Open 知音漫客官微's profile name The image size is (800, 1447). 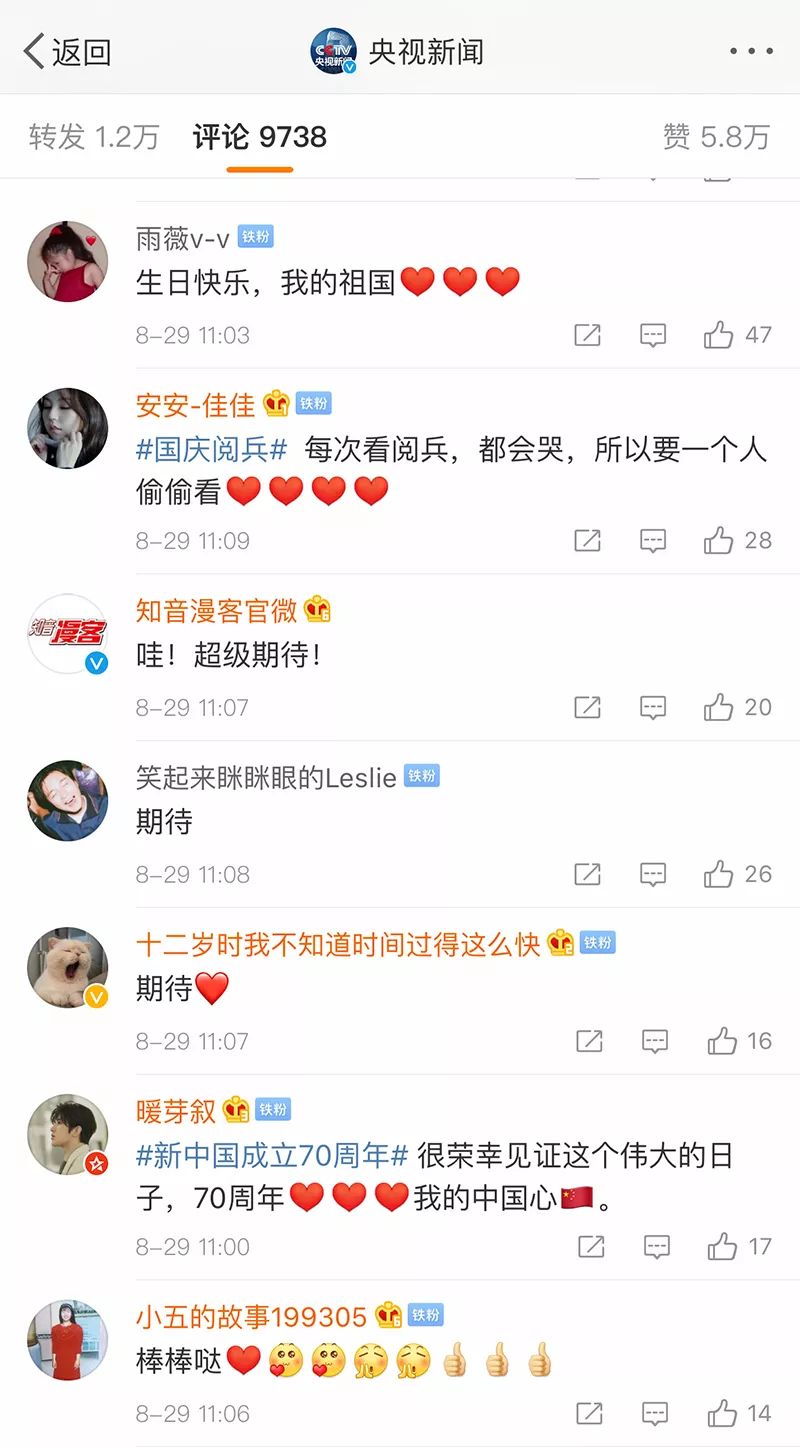click(217, 610)
